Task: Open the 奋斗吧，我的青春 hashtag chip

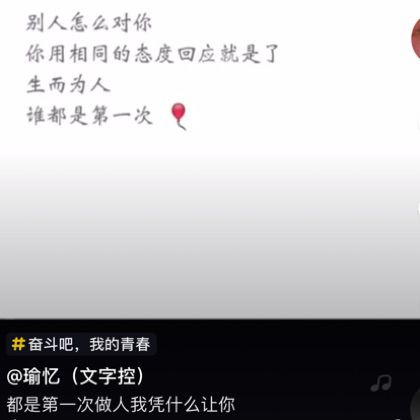Action: click(x=81, y=344)
